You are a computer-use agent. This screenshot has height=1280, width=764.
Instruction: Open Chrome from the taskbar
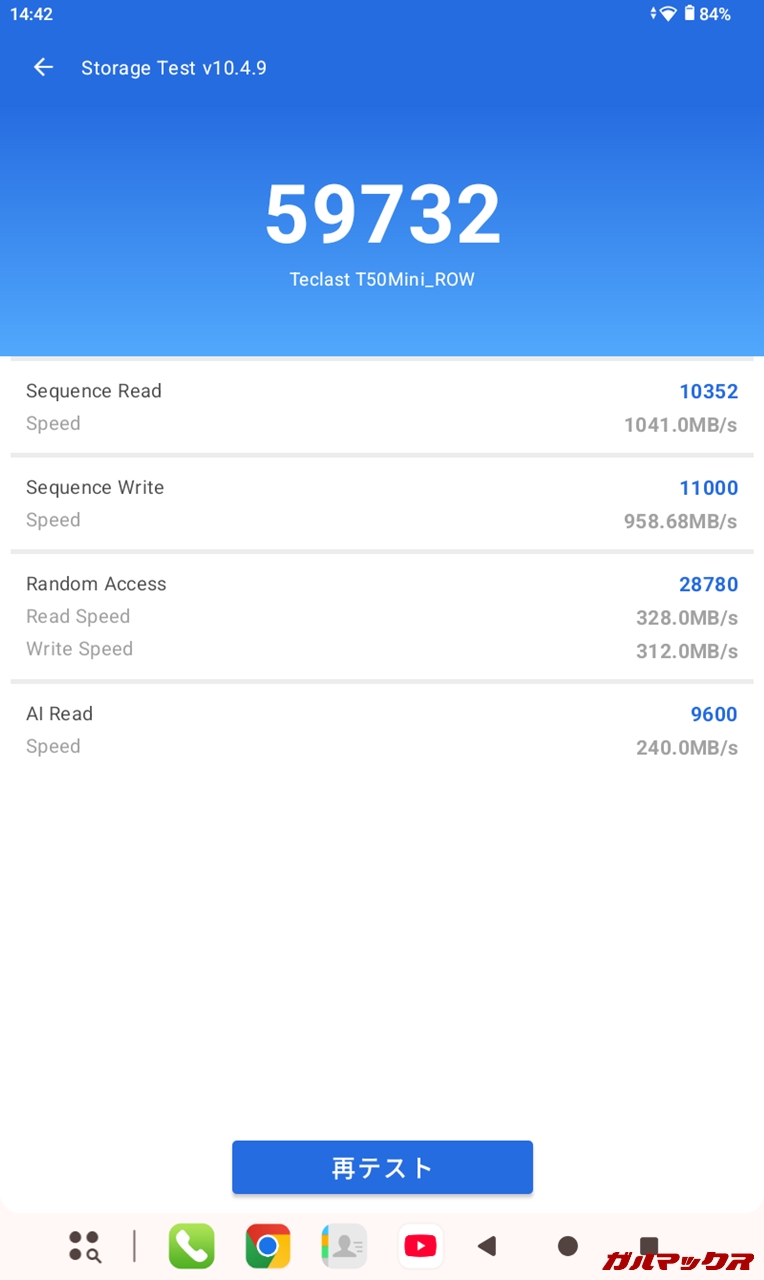pyautogui.click(x=268, y=1246)
